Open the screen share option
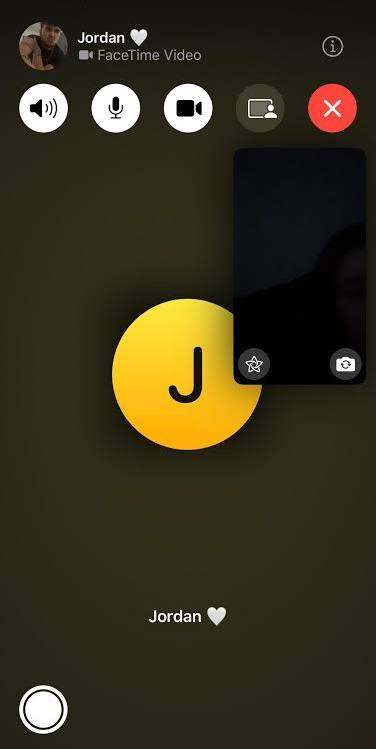376x749 pixels. pos(260,108)
